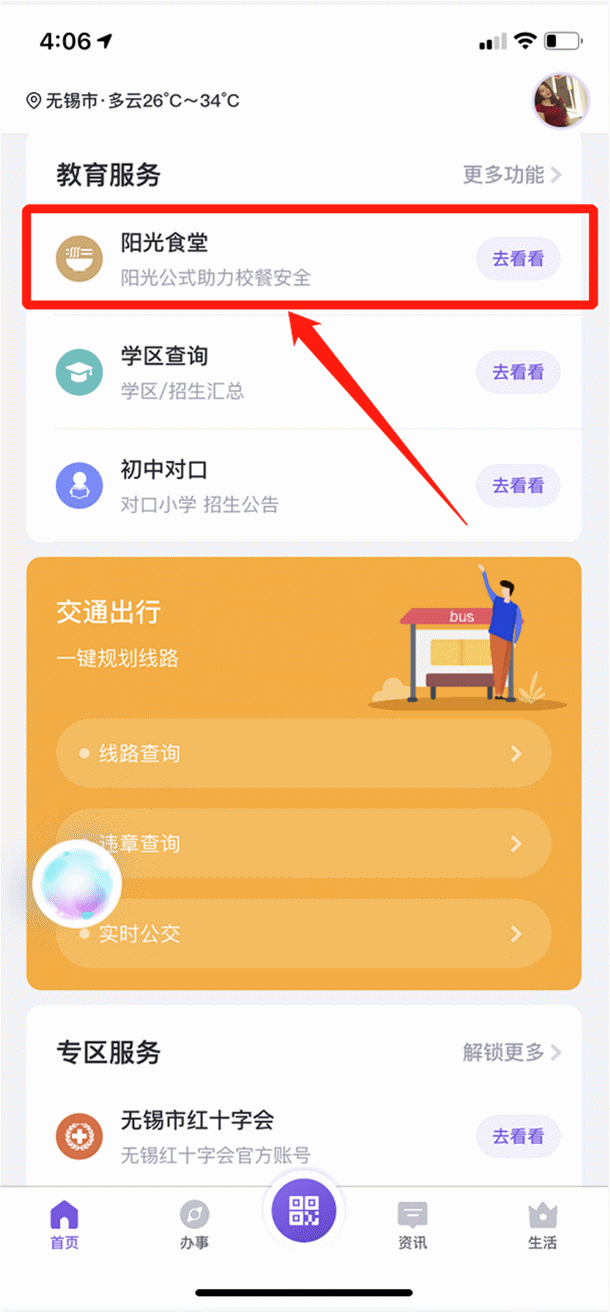Open 违章查询 in 交通出行
Screen dimensions: 610x1312
(x=304, y=843)
